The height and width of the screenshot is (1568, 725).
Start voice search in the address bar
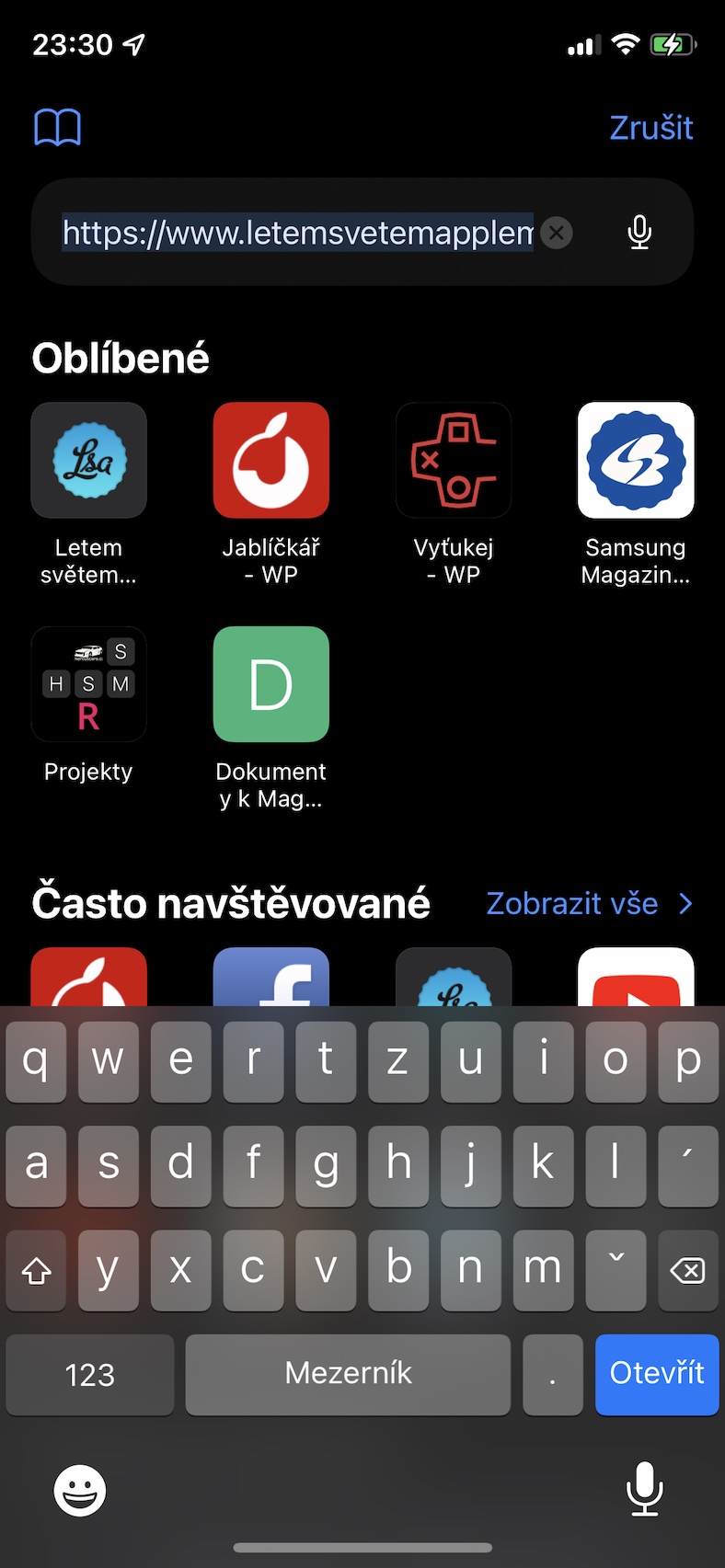tap(639, 233)
